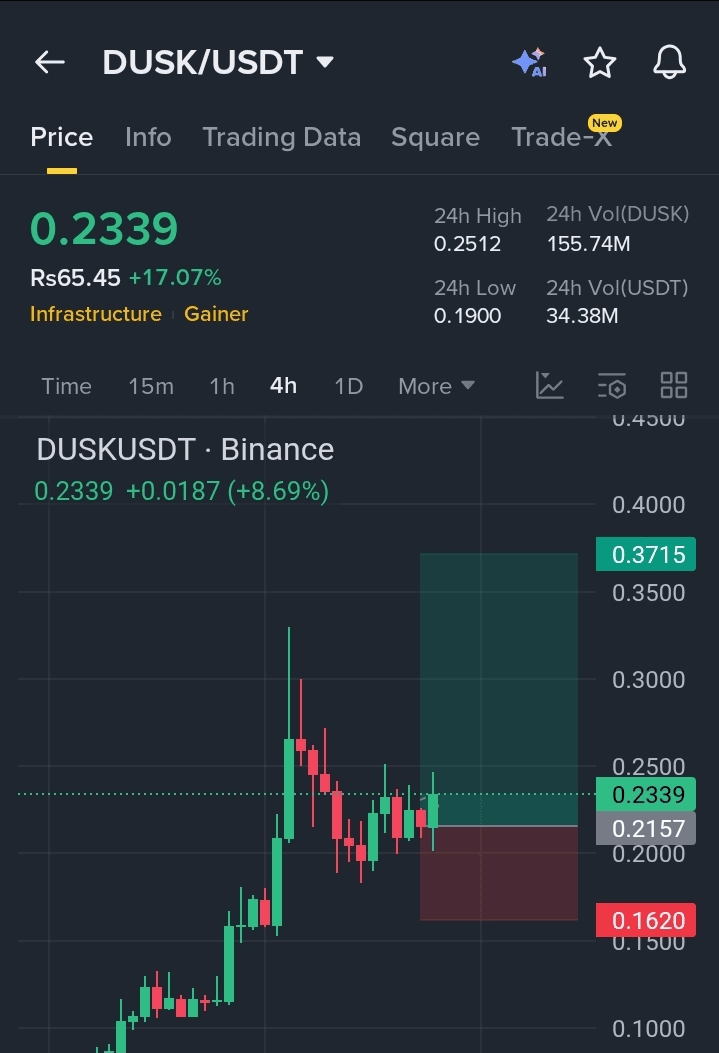Image resolution: width=719 pixels, height=1053 pixels.
Task: Switch to the Info tab
Action: point(148,137)
